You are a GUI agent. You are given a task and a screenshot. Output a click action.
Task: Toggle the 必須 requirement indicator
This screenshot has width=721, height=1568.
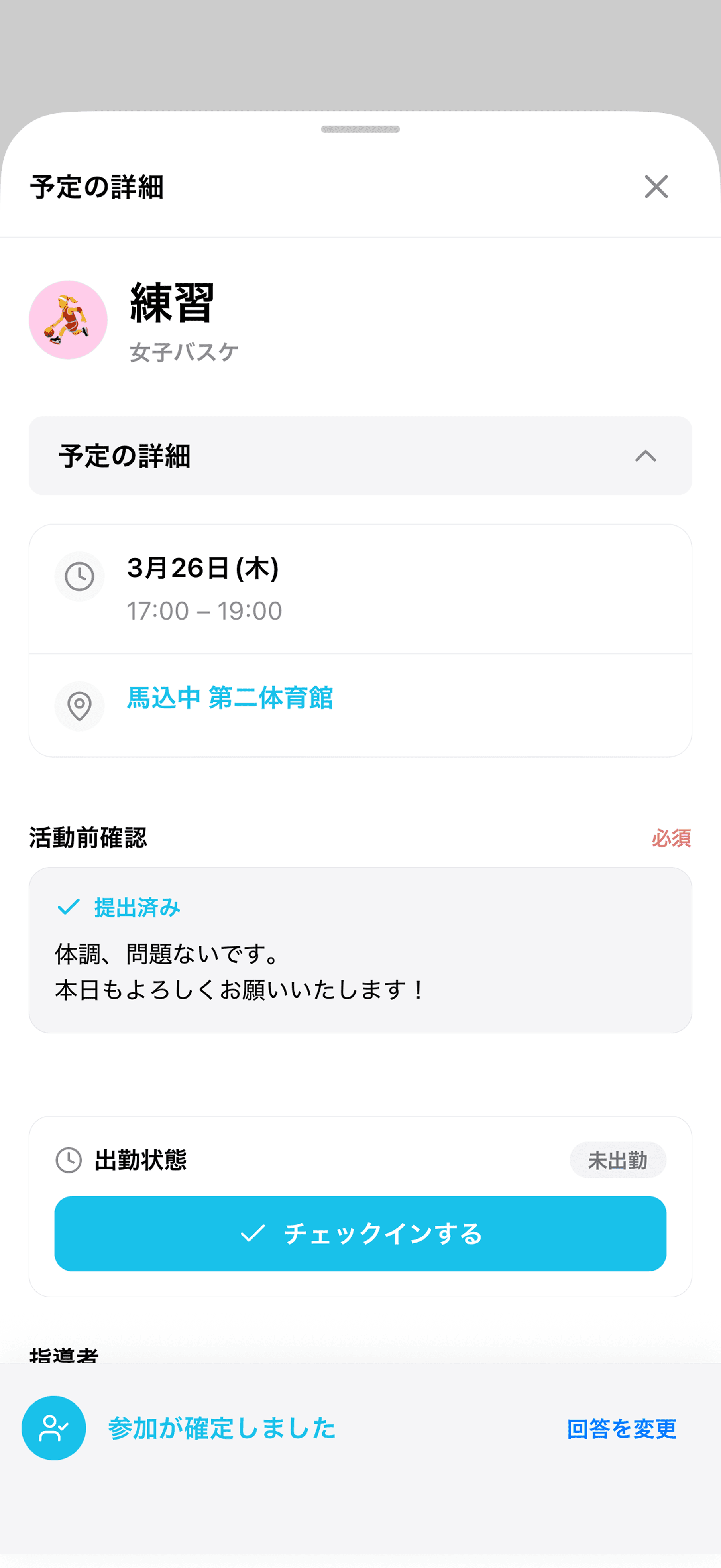(671, 838)
